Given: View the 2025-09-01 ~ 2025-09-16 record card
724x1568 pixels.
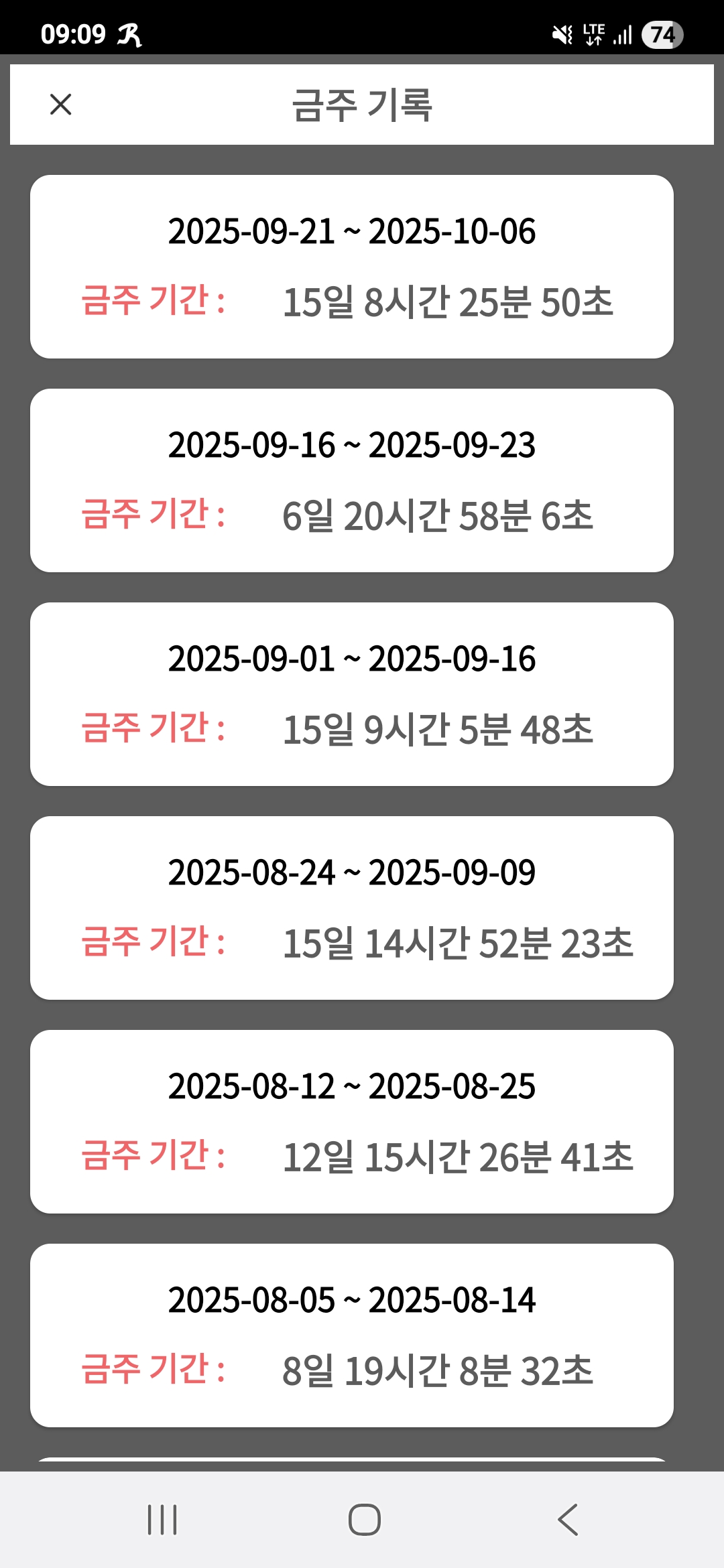Looking at the screenshot, I should pyautogui.click(x=352, y=694).
